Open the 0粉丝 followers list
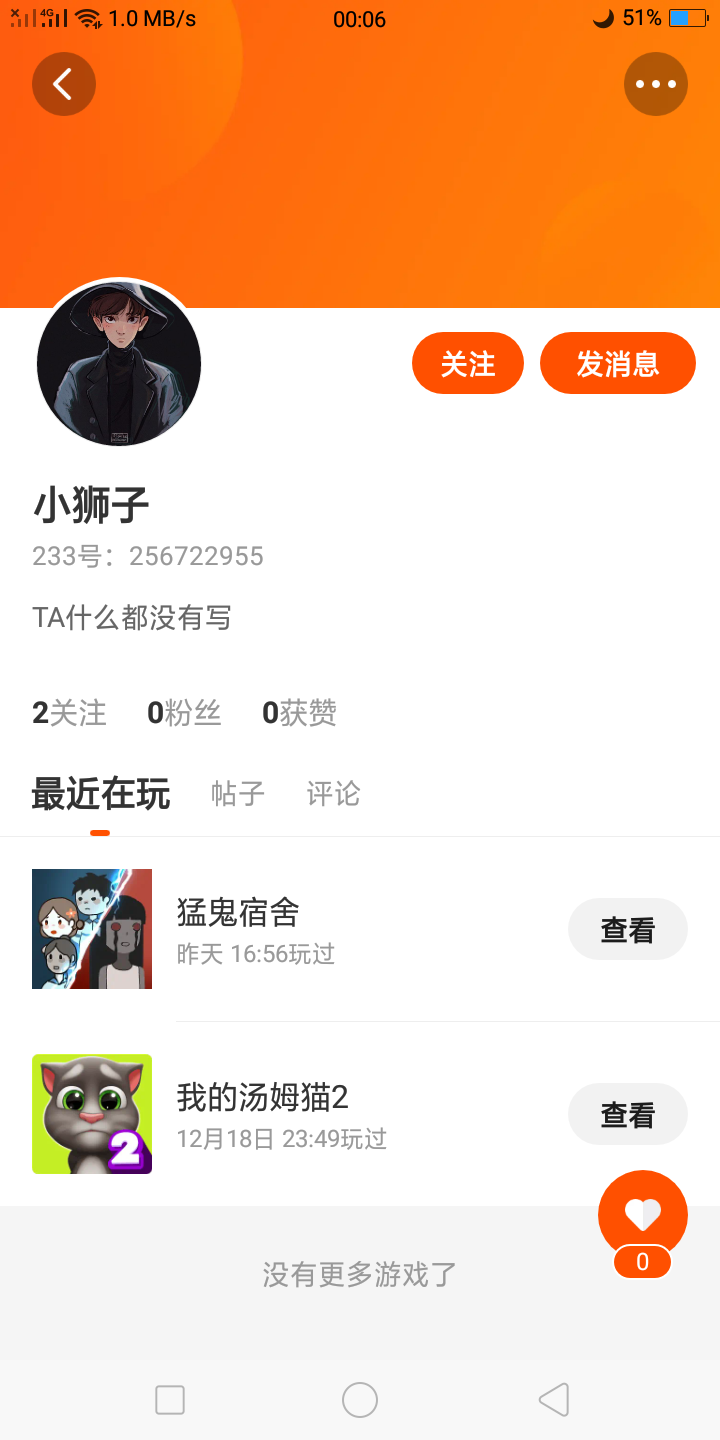720x1440 pixels. [184, 713]
